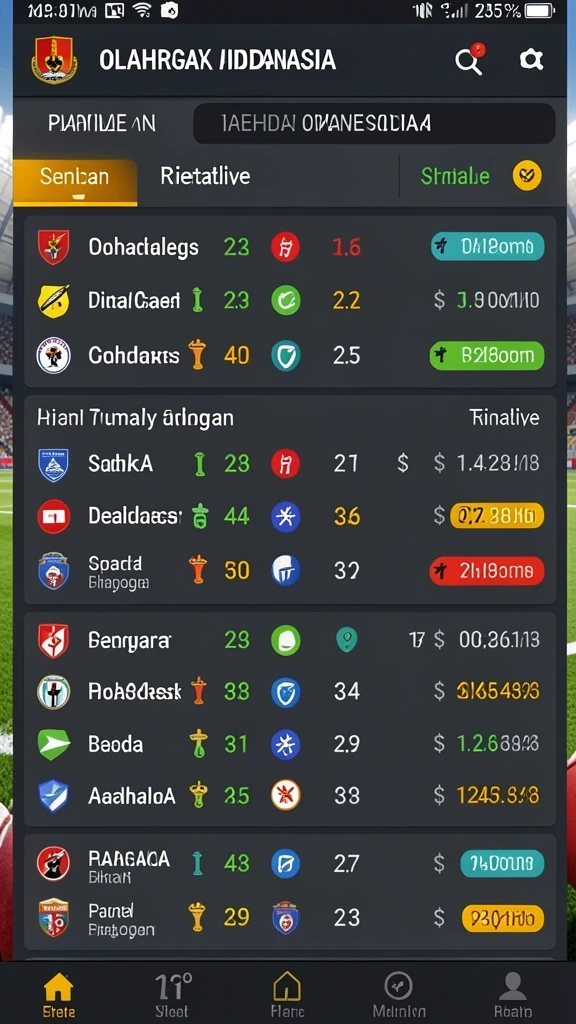Go to the Srete home tab
Viewport: 576px width, 1024px height.
(x=58, y=994)
